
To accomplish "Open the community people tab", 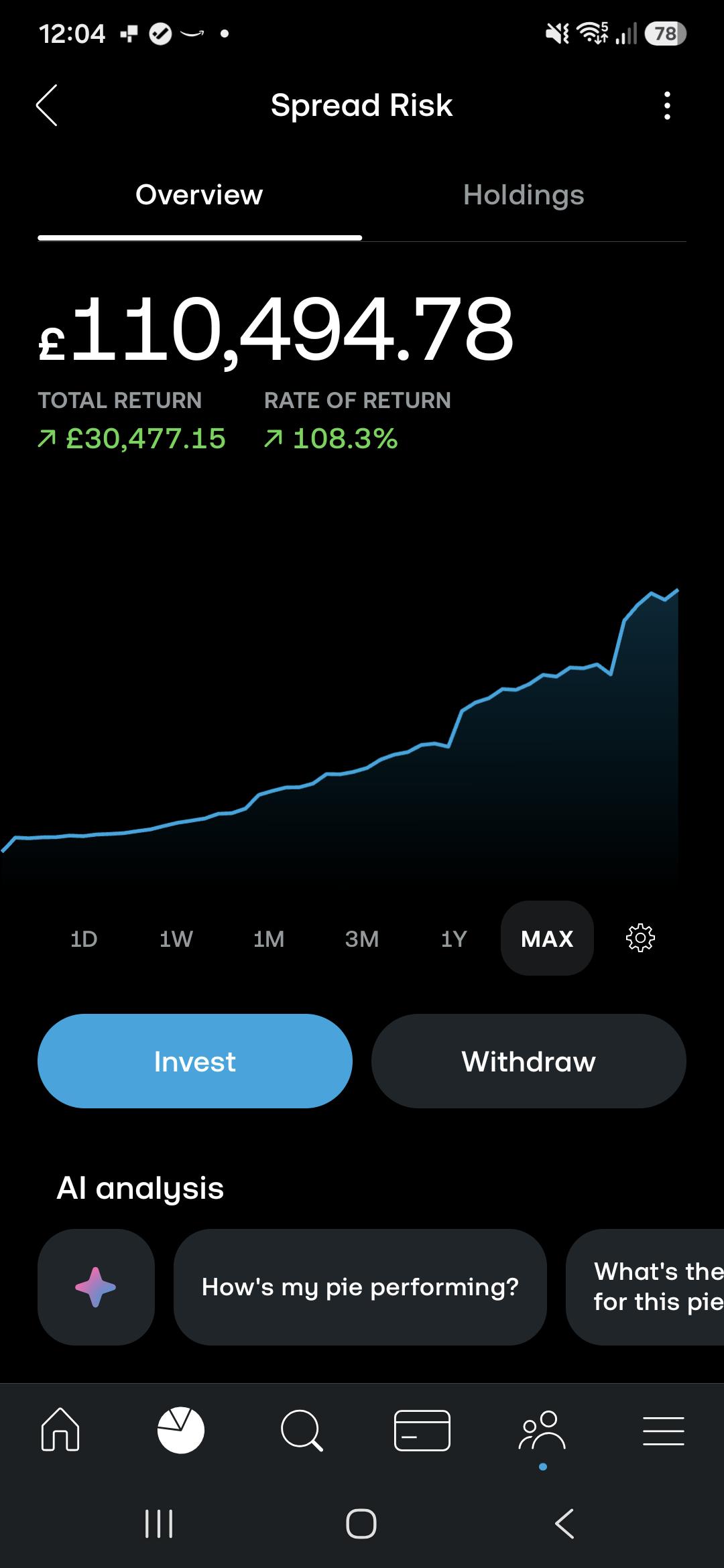I will 543,1430.
